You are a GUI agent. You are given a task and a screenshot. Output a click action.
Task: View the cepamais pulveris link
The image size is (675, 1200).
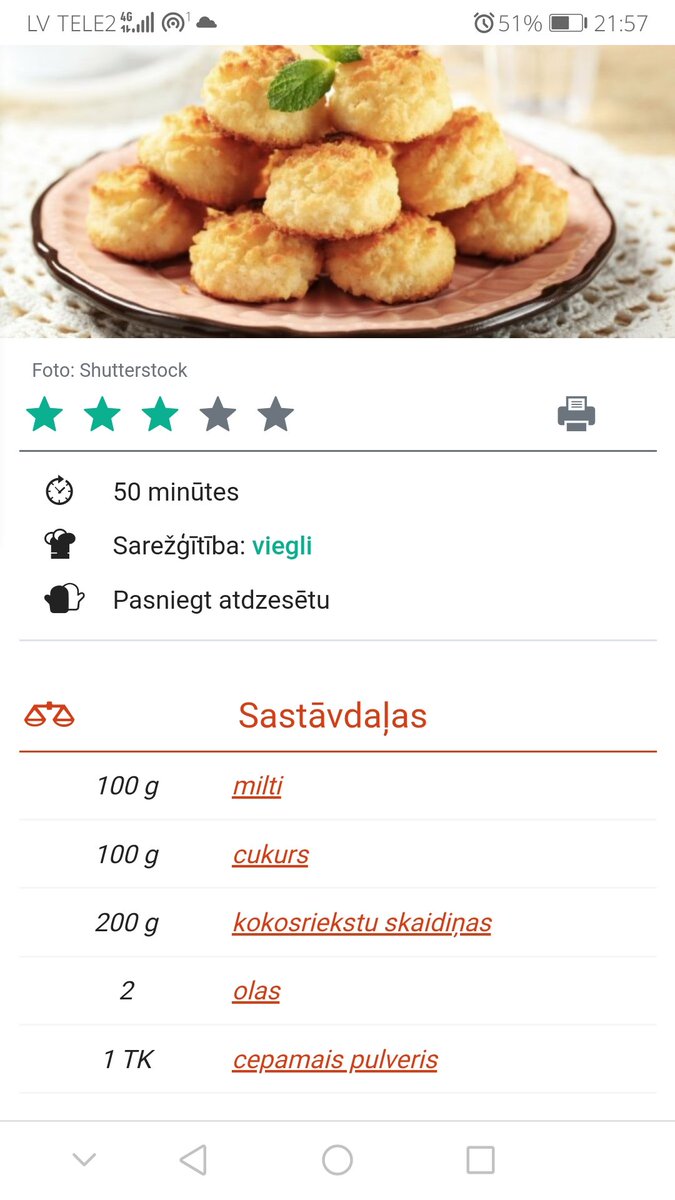tap(335, 1060)
